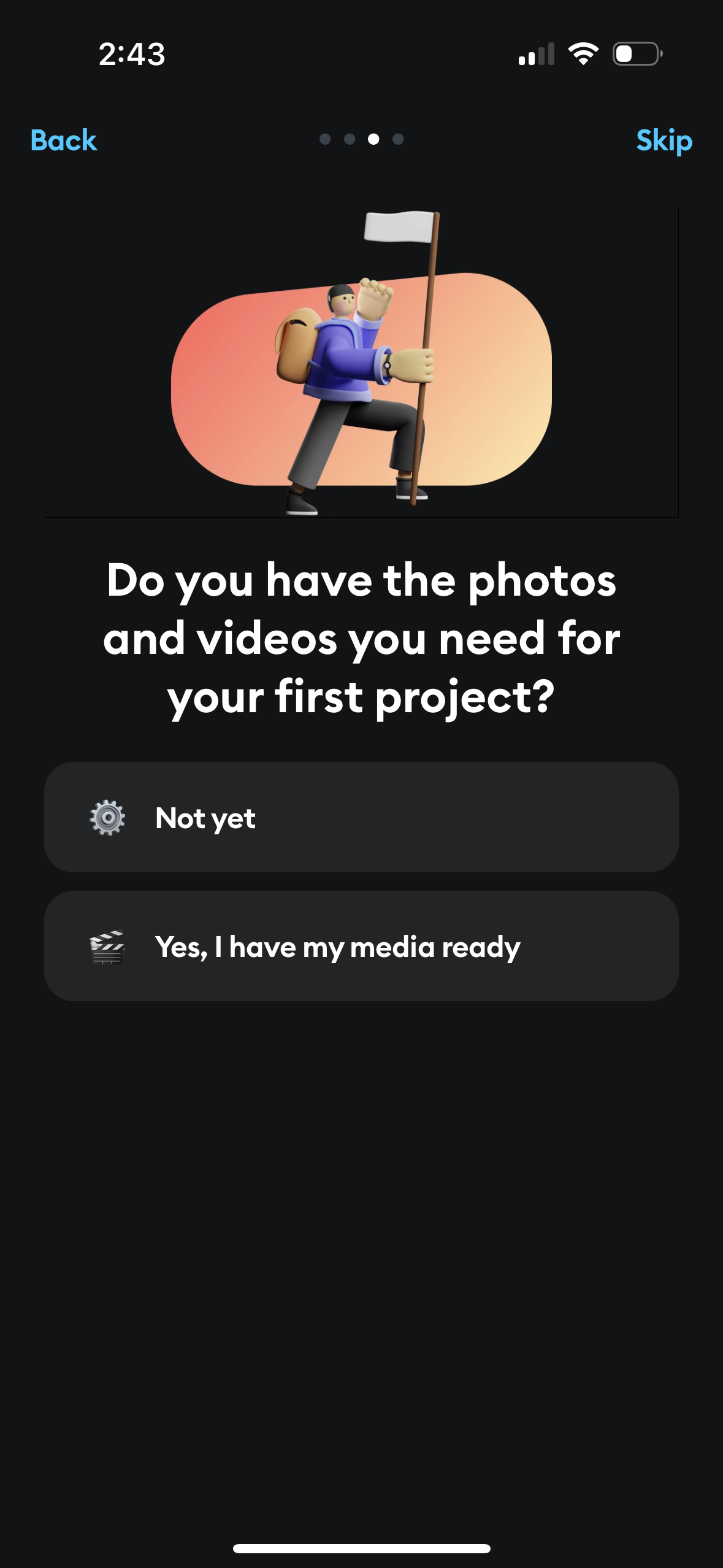Viewport: 723px width, 1568px height.
Task: Click the gear icon beside Not yet
Action: [x=107, y=818]
